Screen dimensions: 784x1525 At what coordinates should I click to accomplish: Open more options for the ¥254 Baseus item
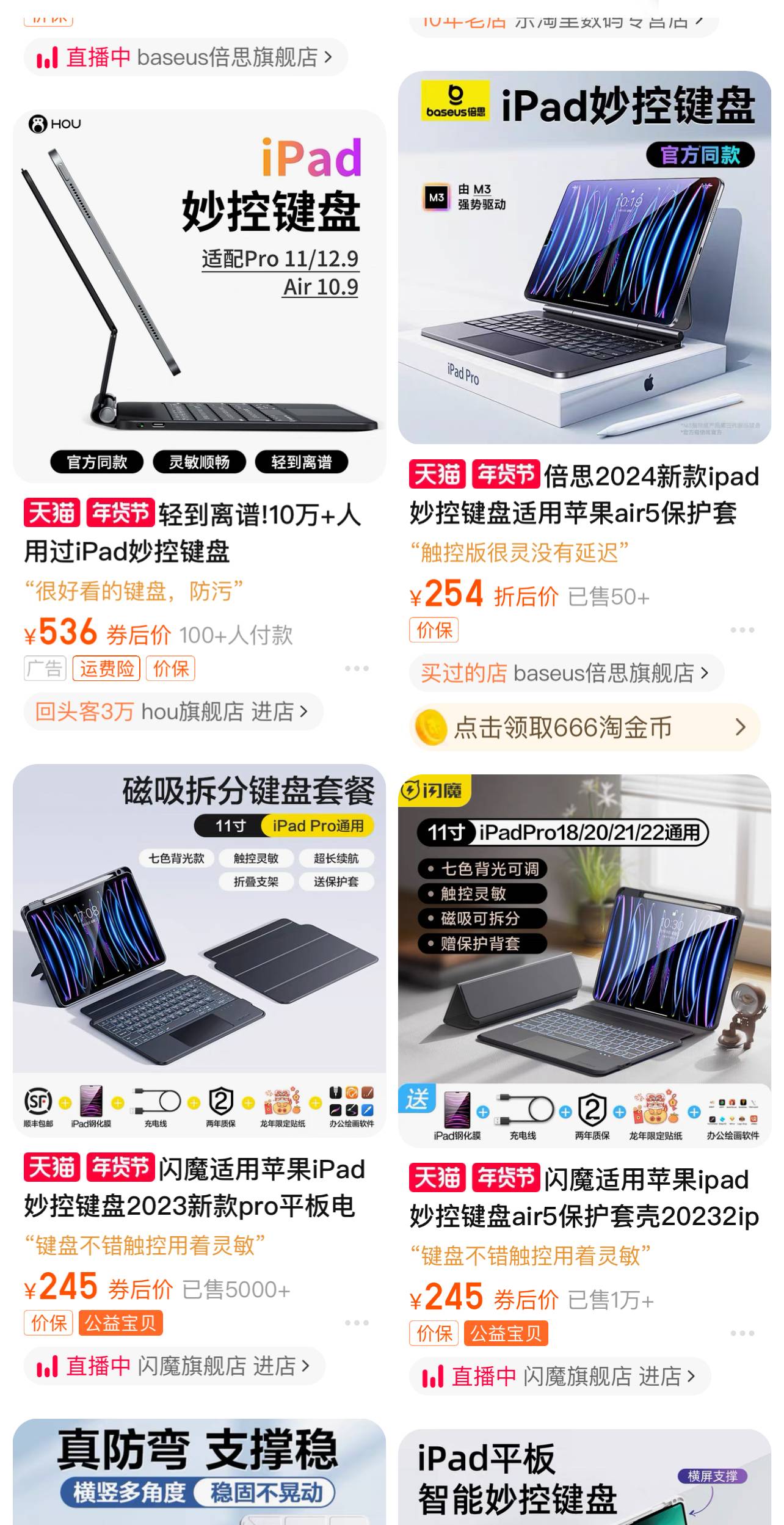click(x=742, y=630)
